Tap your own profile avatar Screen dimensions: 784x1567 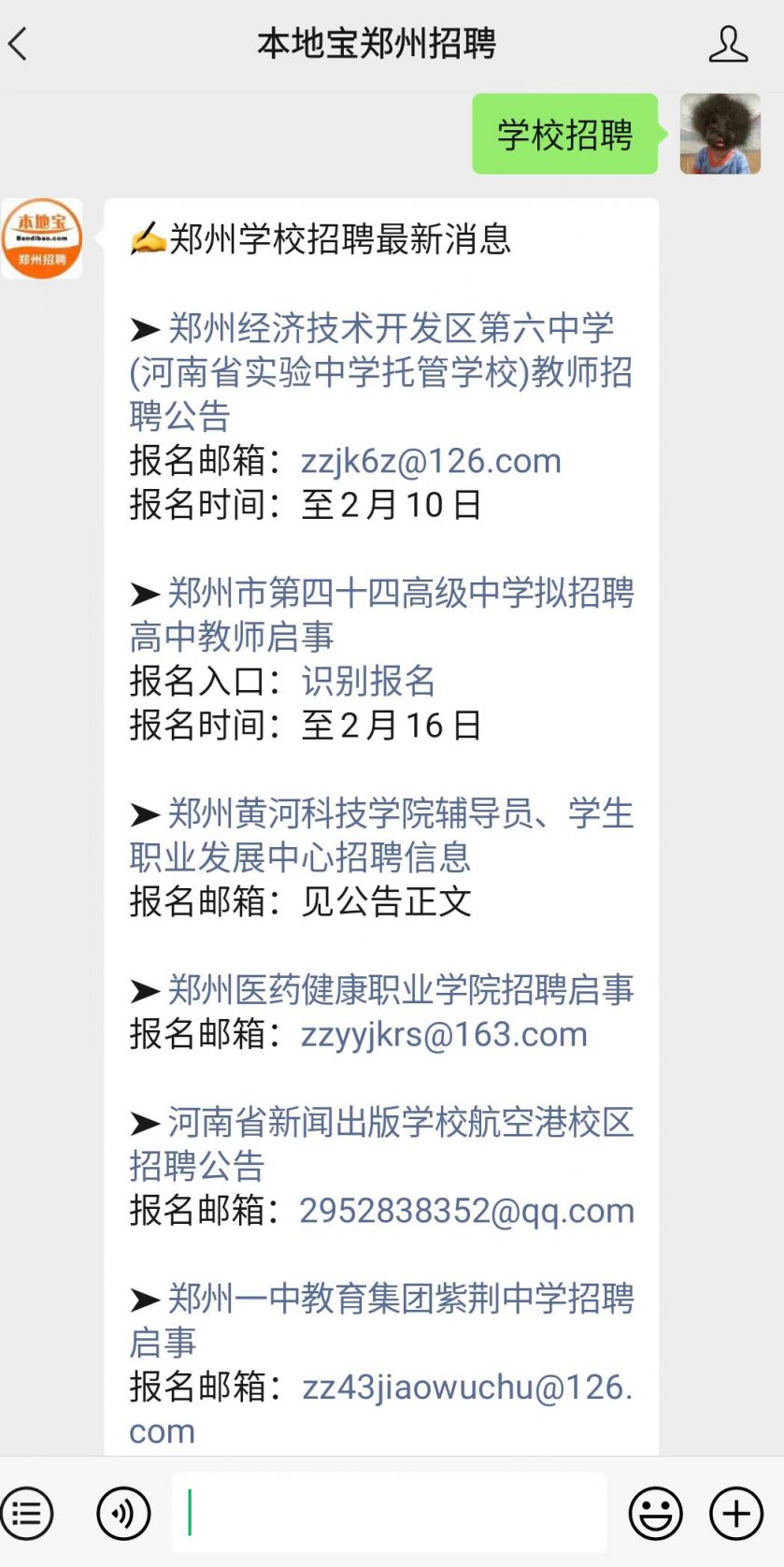click(x=720, y=134)
